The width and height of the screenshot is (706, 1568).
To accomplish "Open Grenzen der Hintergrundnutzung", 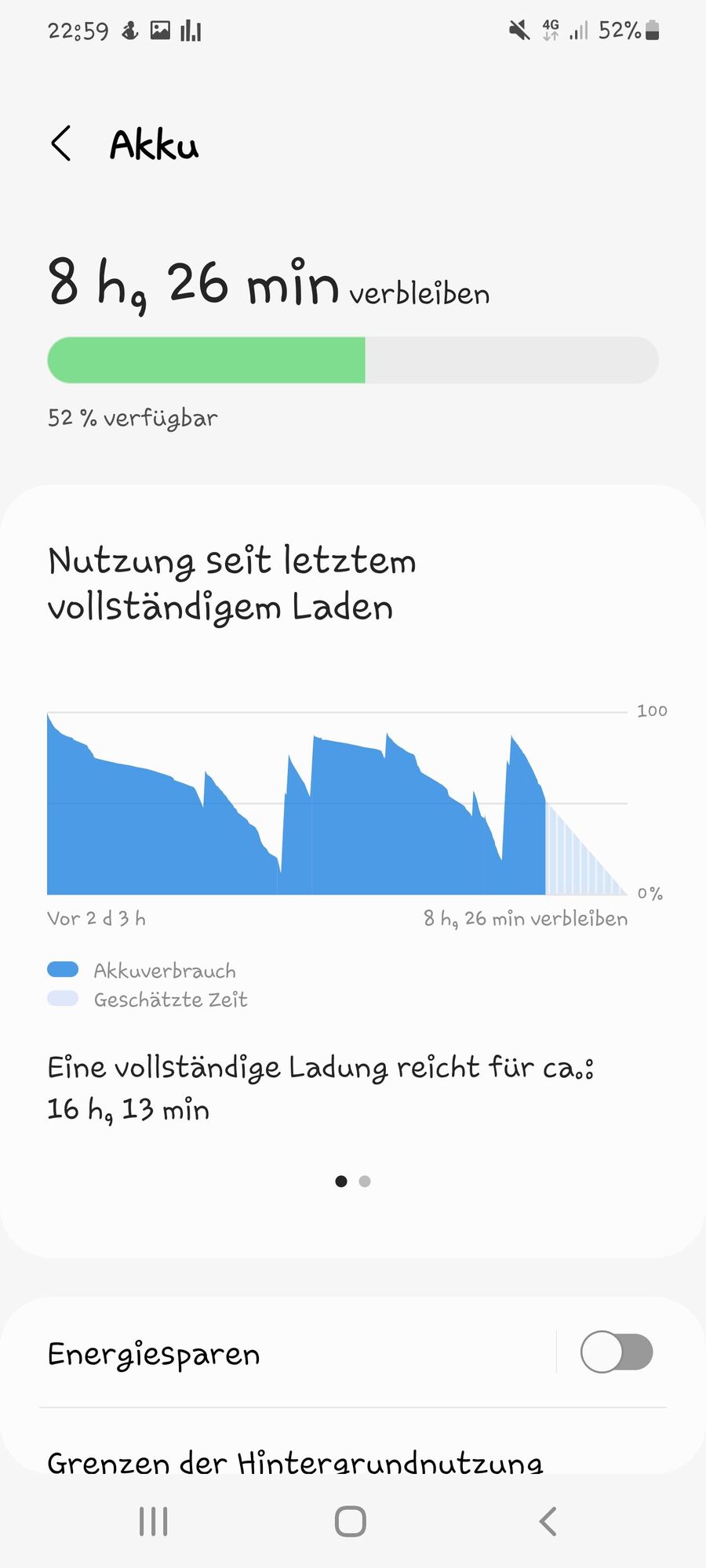I will point(294,1460).
